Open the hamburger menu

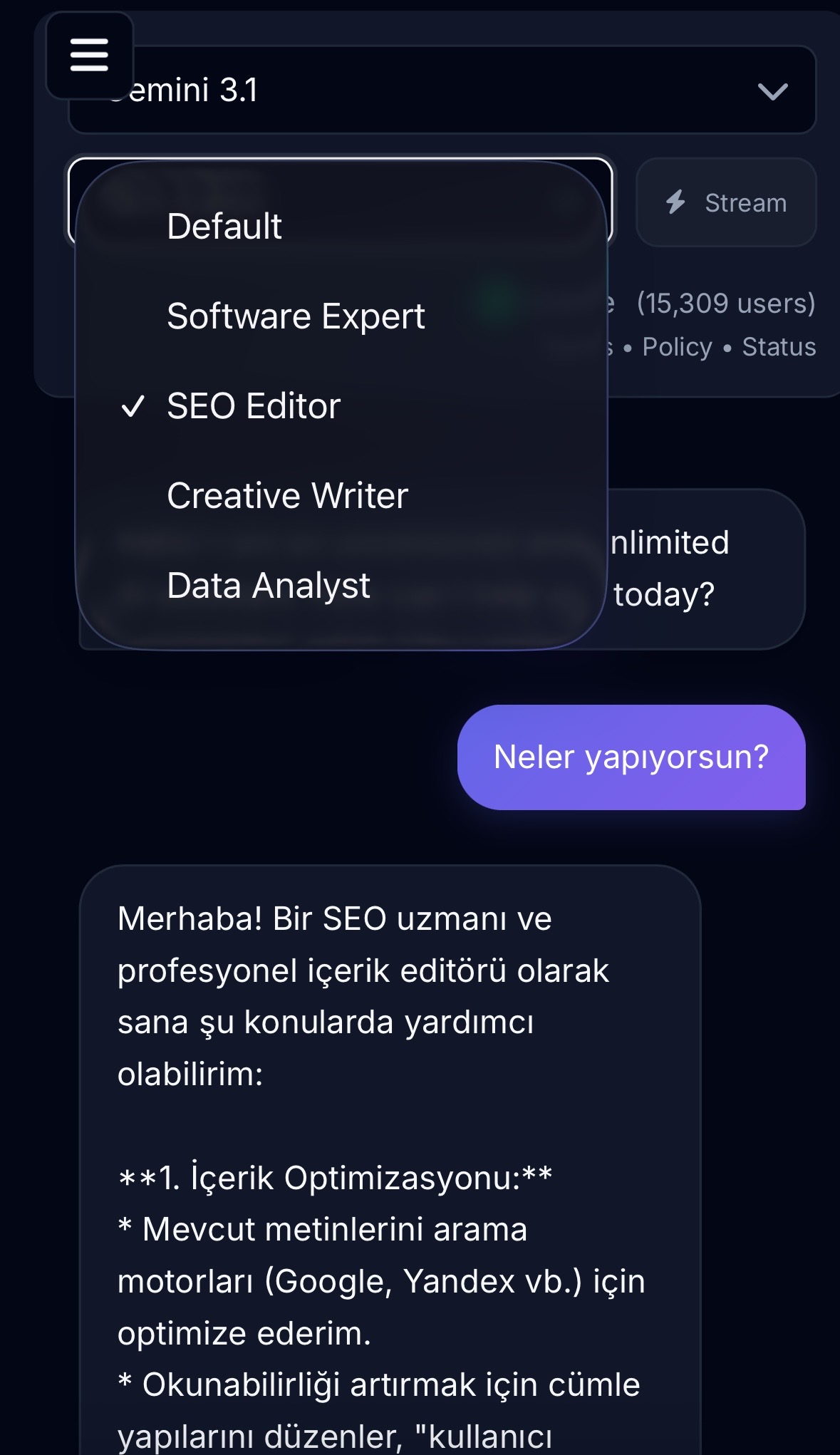(89, 56)
